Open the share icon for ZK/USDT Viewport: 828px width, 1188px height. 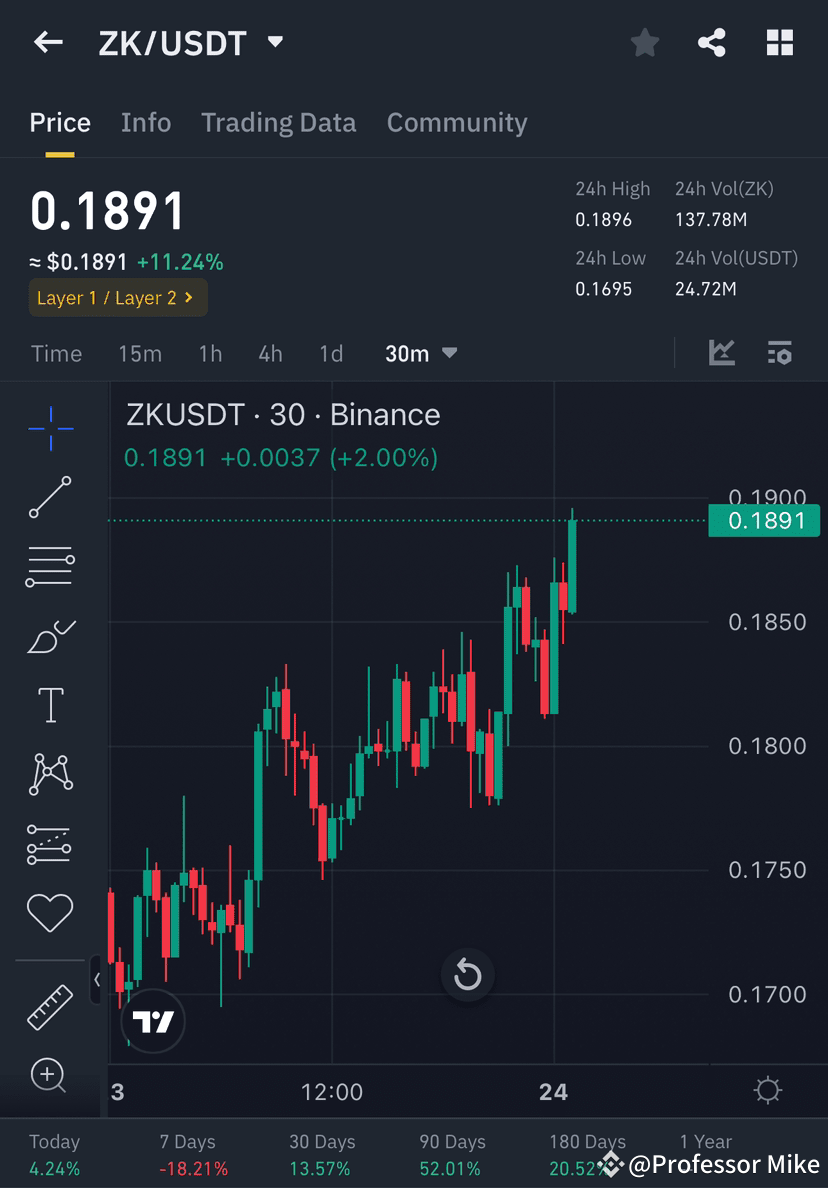(x=712, y=42)
